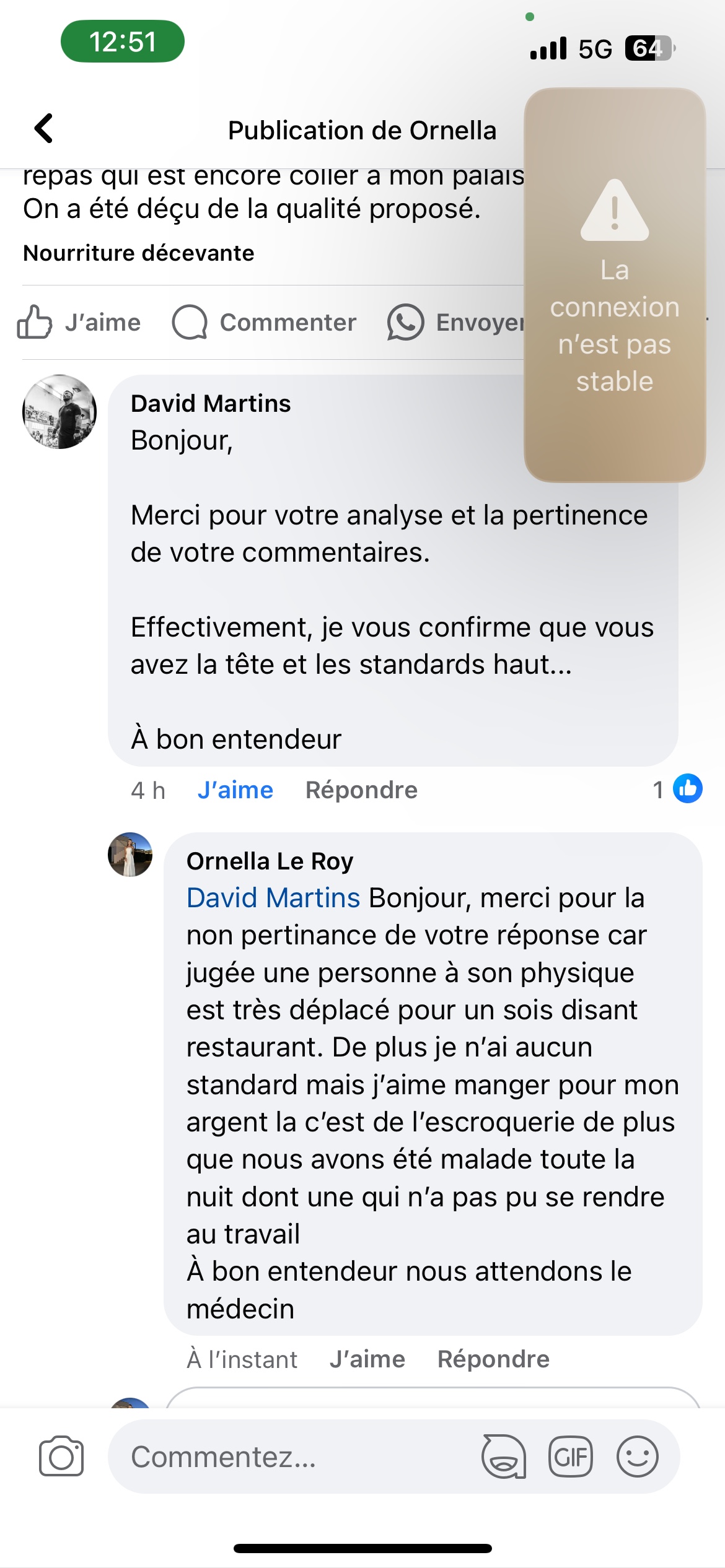The height and width of the screenshot is (1568, 725).
Task: Open David Martins' profile picture
Action: 59,412
